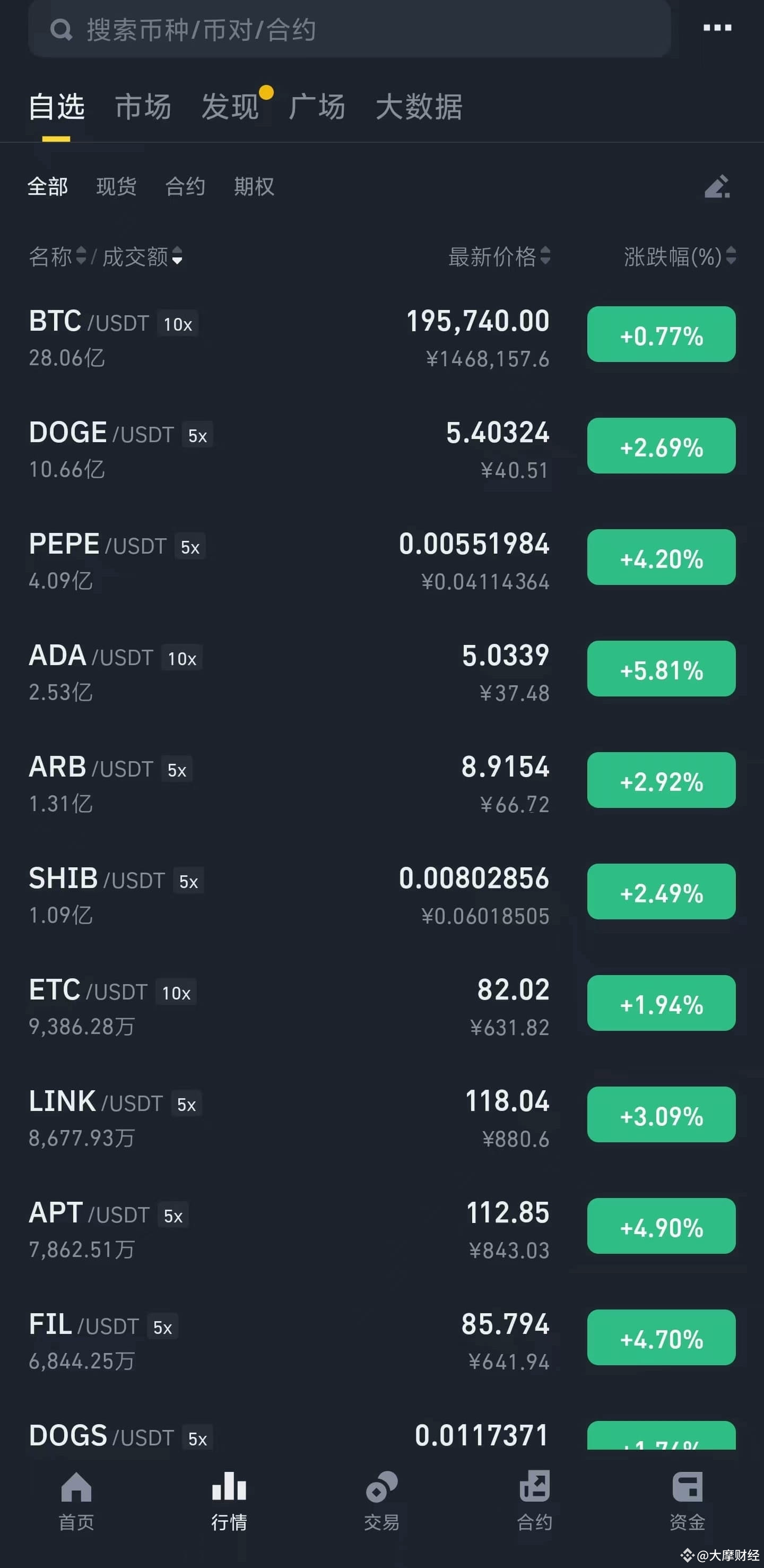The height and width of the screenshot is (1568, 764).
Task: Show only 合约 in the filter row
Action: click(185, 187)
